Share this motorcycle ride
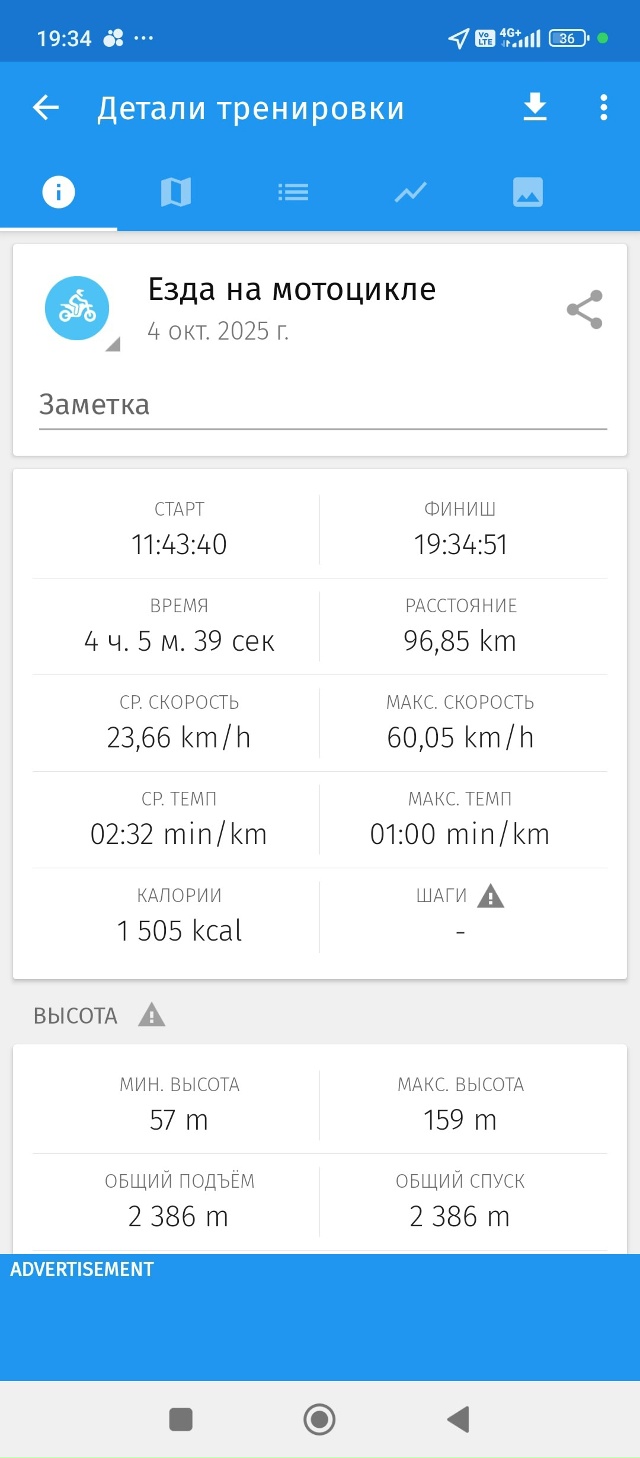This screenshot has width=640, height=1458. pos(584,310)
